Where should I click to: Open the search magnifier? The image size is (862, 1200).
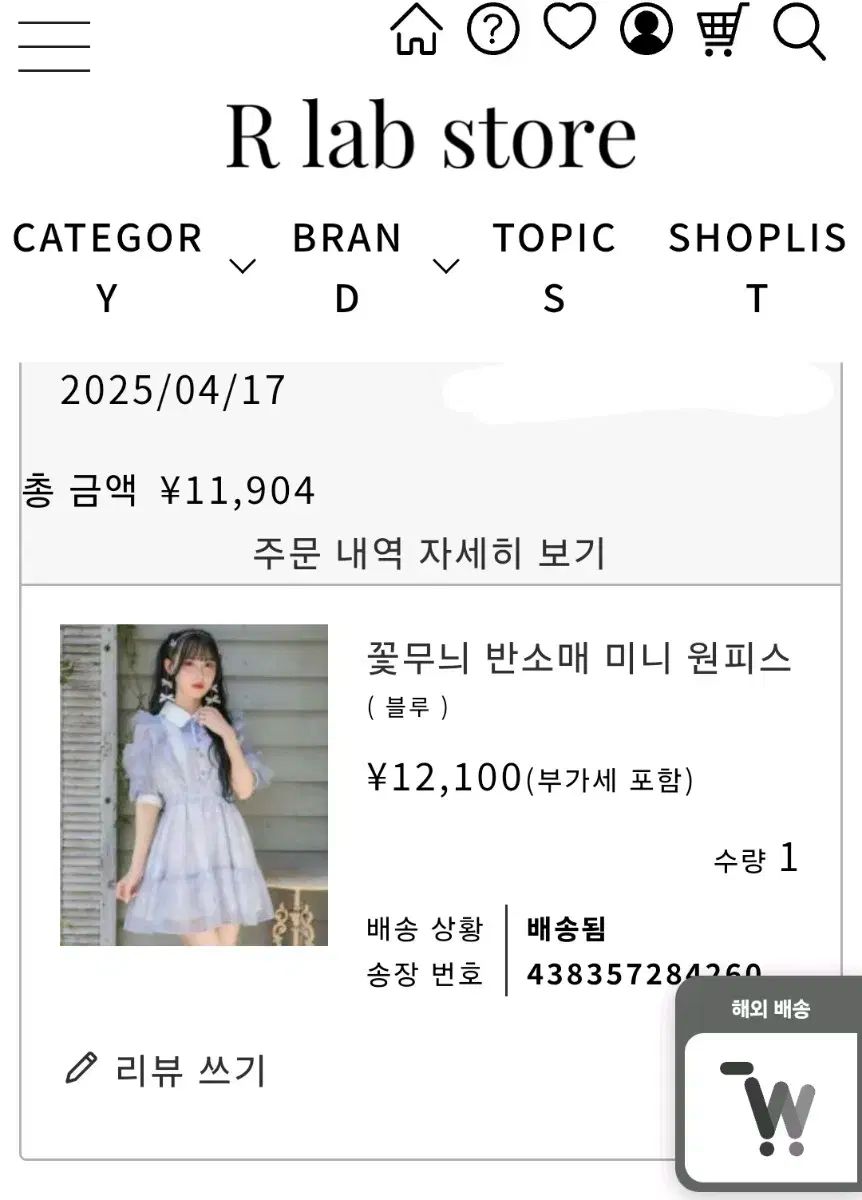(800, 32)
